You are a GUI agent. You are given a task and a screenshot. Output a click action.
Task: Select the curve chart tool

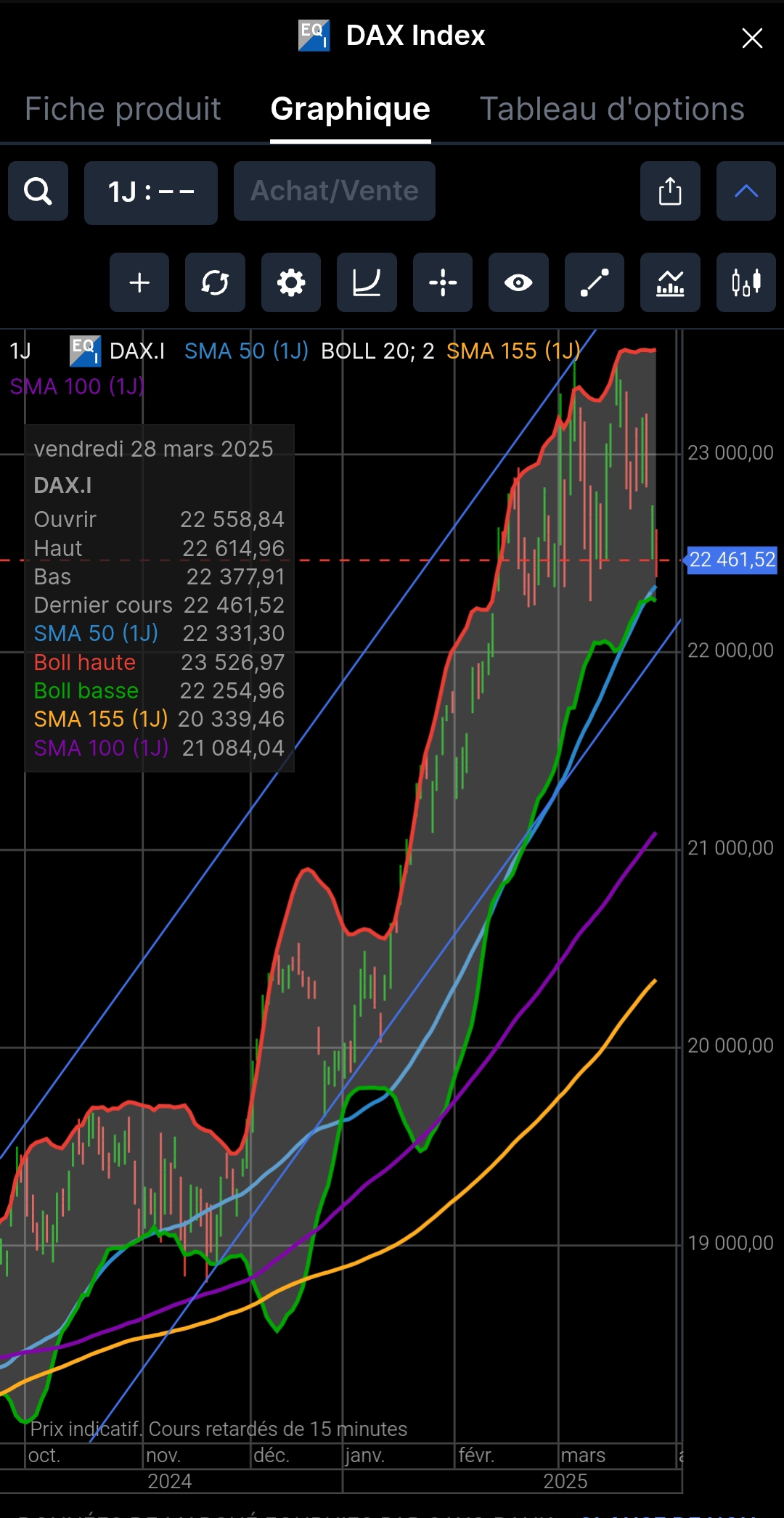click(x=367, y=282)
